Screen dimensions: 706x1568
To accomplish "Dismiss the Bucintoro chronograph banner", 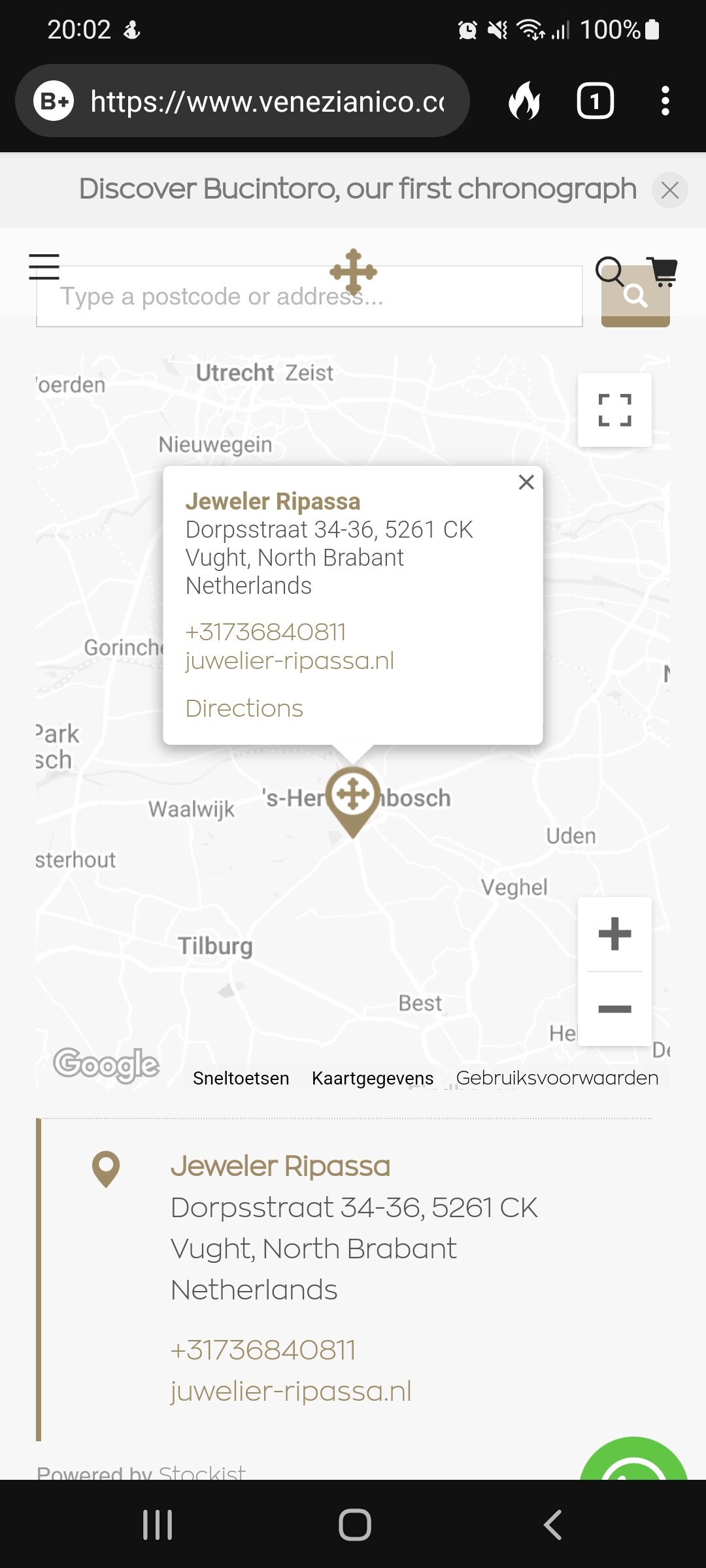I will (669, 190).
